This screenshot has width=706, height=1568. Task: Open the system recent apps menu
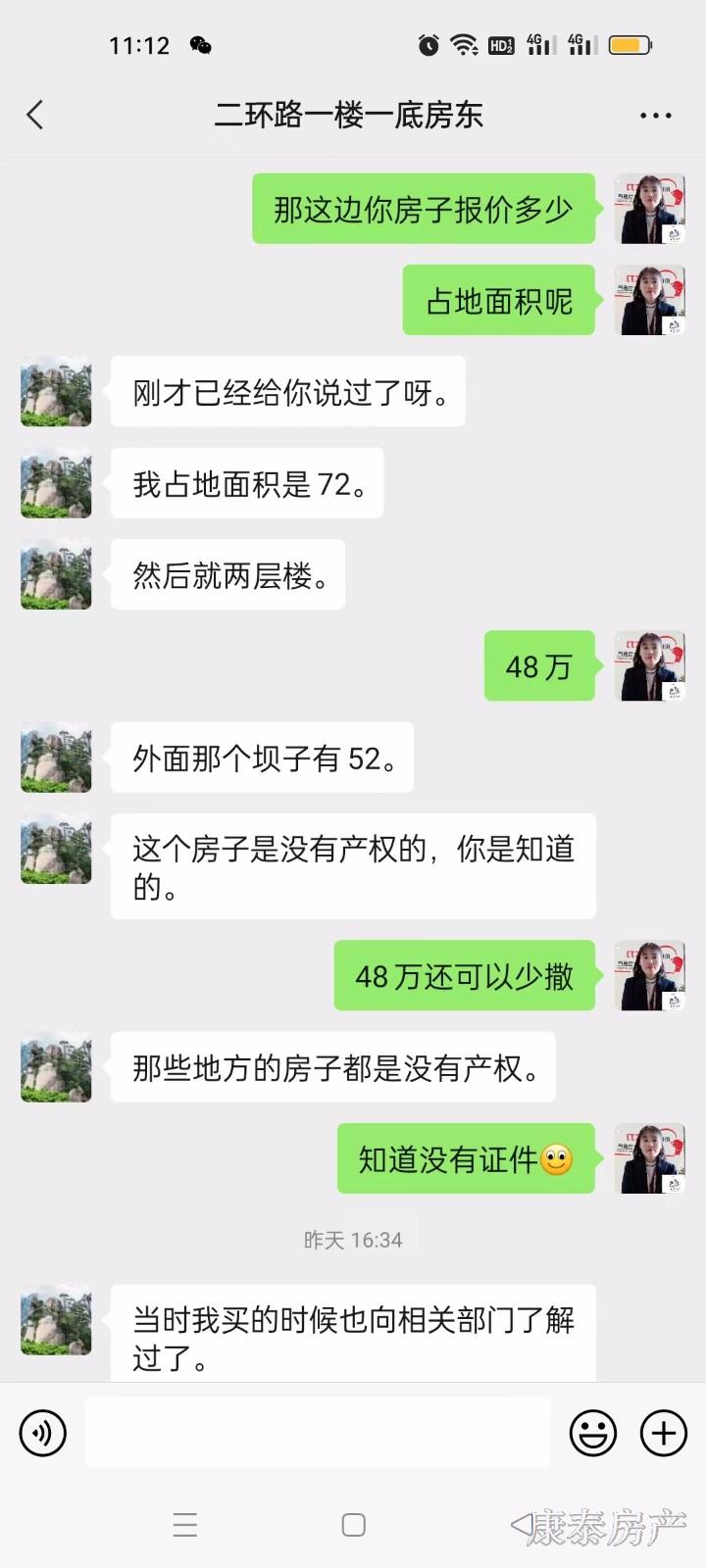coord(185,1525)
